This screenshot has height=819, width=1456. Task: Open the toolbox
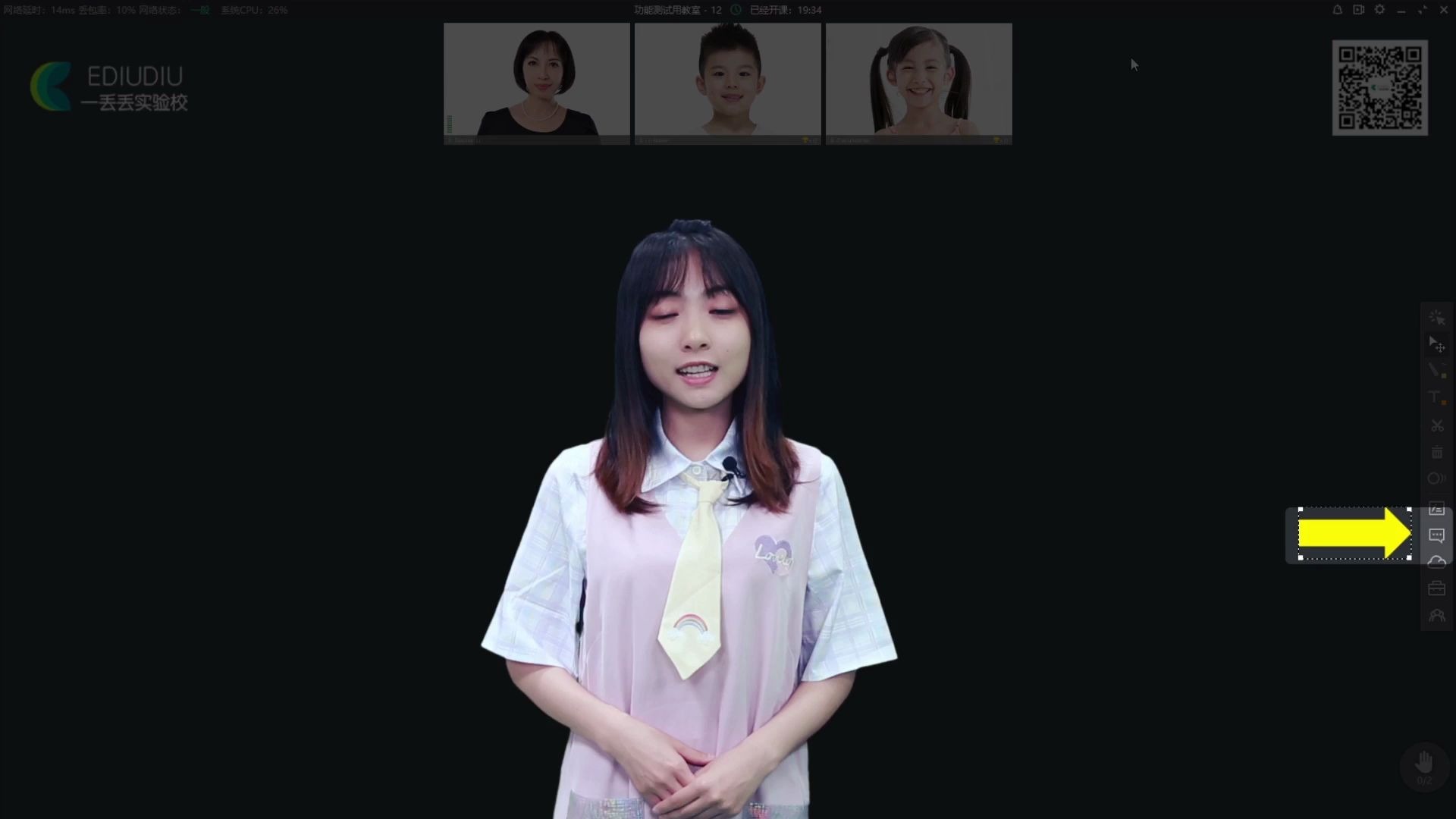coord(1436,588)
